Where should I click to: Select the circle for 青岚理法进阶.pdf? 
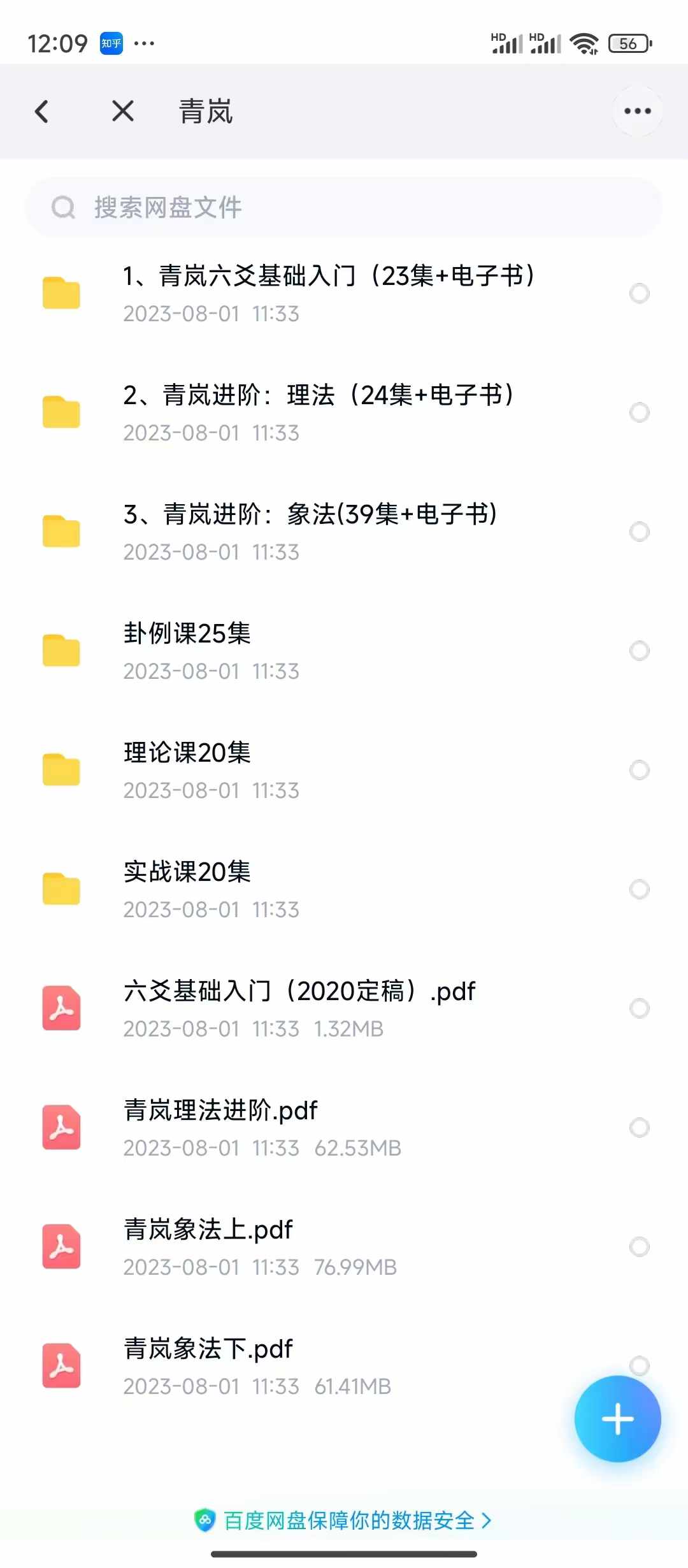(639, 1128)
